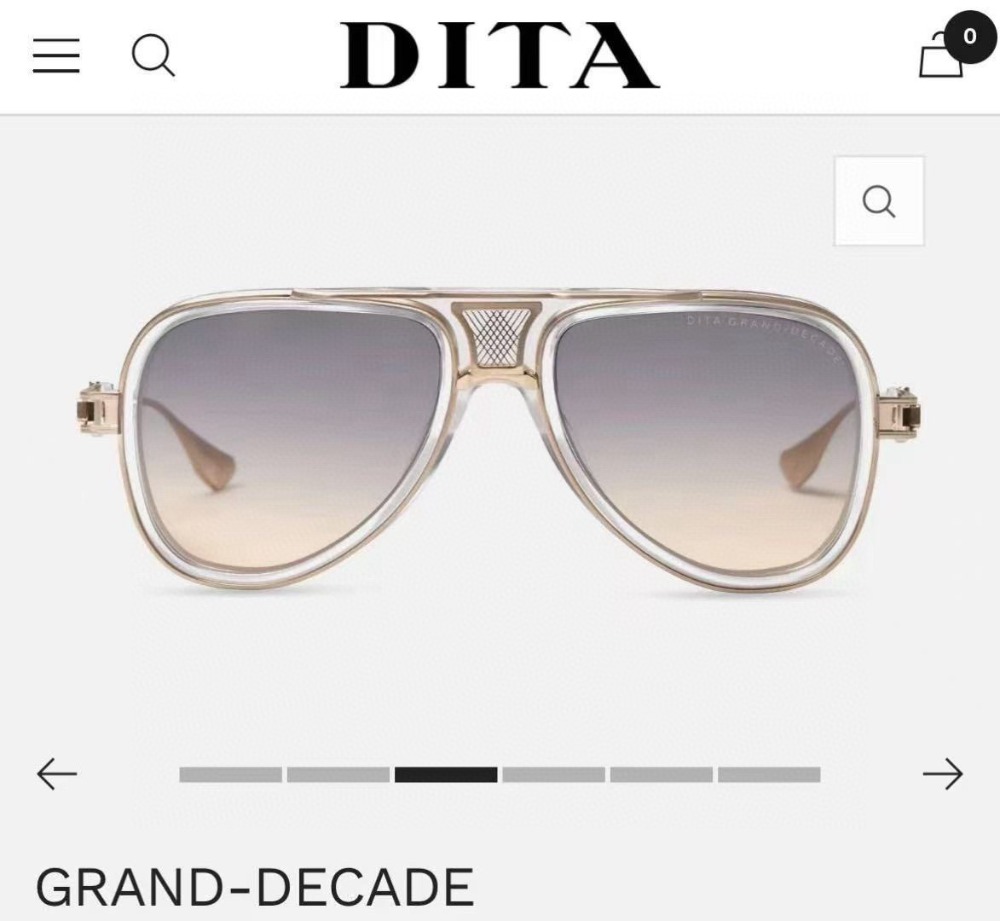Viewport: 1000px width, 921px height.
Task: Open site search in the header
Action: tap(153, 56)
